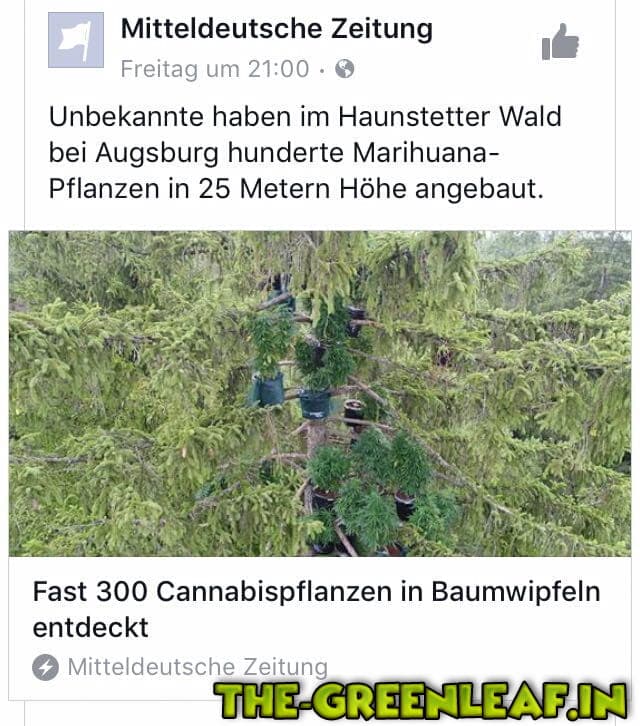640x726 pixels.
Task: Tap the Mitteldeutsche Zeitung flag avatar
Action: click(x=76, y=41)
